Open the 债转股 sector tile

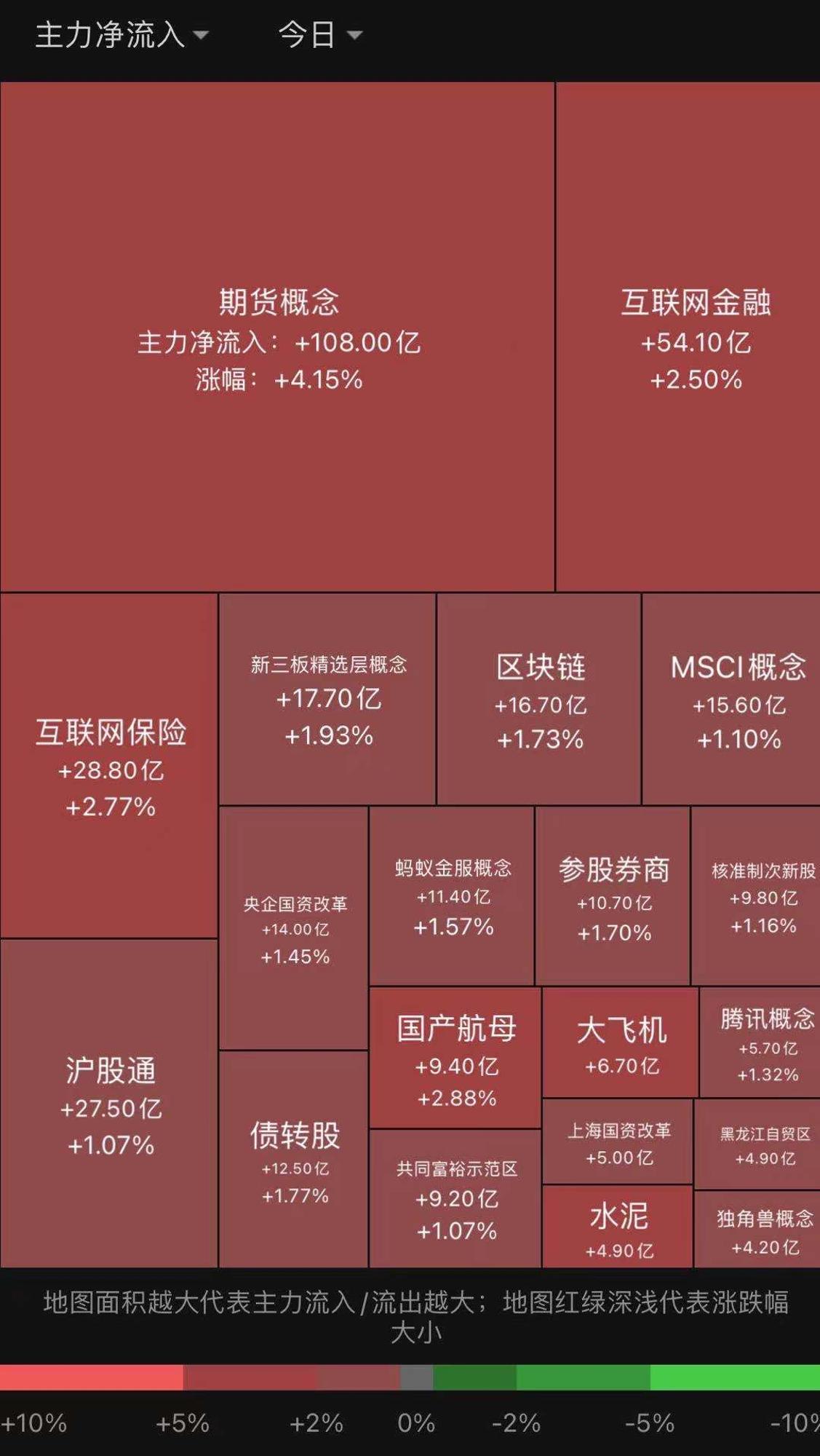point(294,1160)
